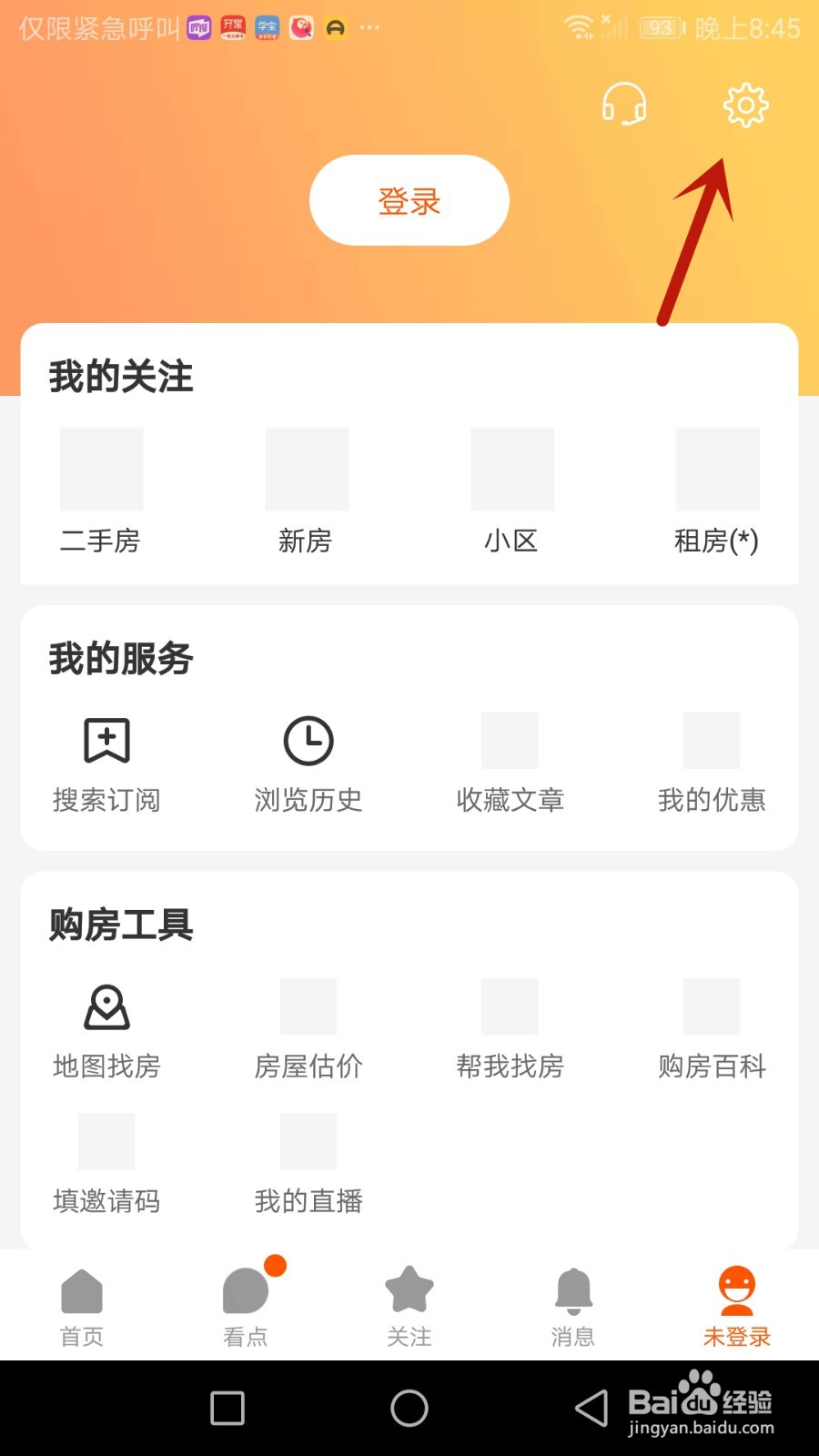Tap the 登录 login button
The width and height of the screenshot is (819, 1456).
(409, 200)
